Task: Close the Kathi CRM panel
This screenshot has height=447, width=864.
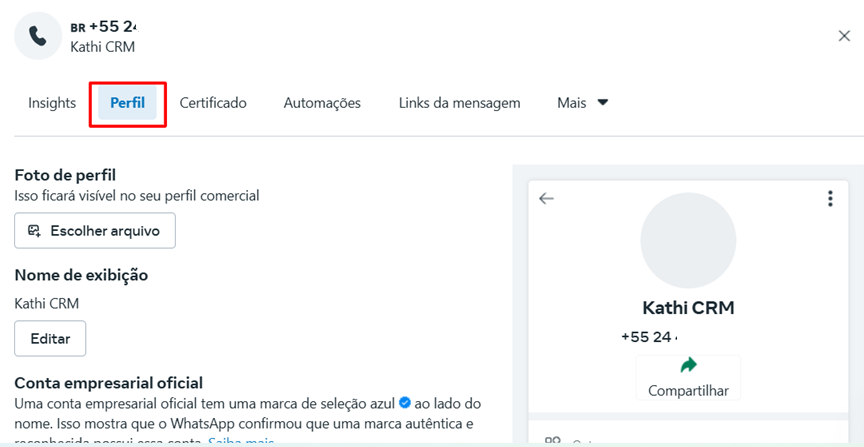Action: [844, 36]
